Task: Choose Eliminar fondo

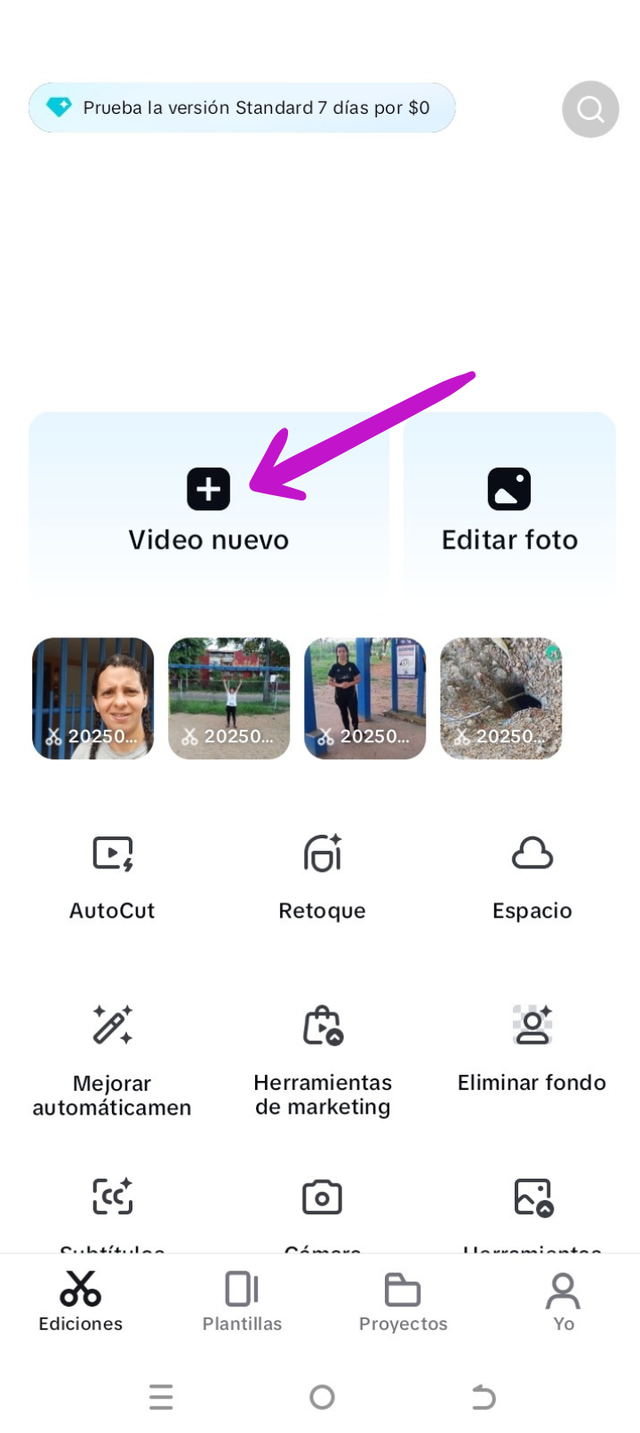Action: click(532, 1048)
